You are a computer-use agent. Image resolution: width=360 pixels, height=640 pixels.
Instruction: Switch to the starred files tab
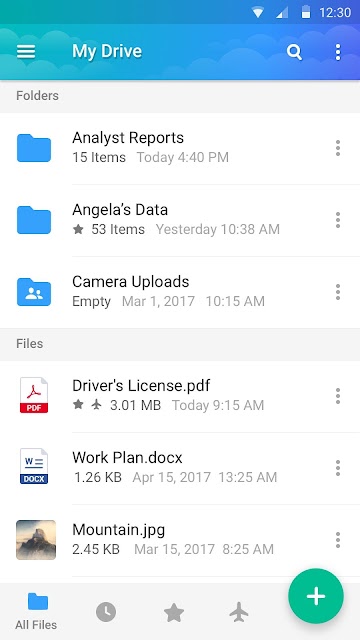[x=174, y=613]
